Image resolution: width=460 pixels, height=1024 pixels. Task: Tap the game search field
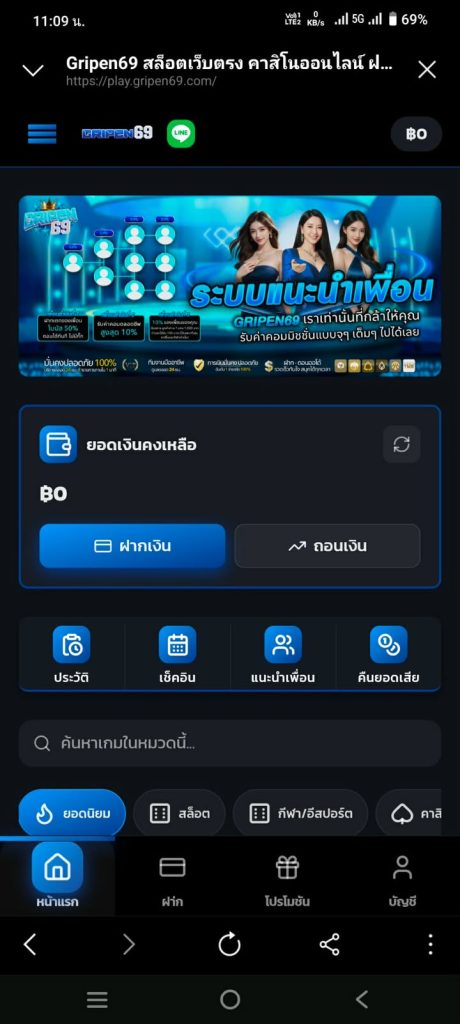click(x=230, y=743)
